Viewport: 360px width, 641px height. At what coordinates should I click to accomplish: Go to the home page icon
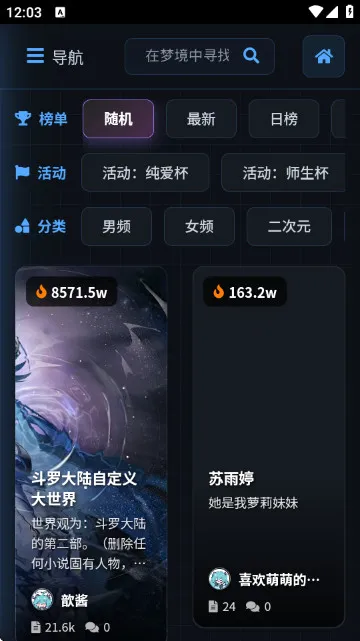click(324, 56)
